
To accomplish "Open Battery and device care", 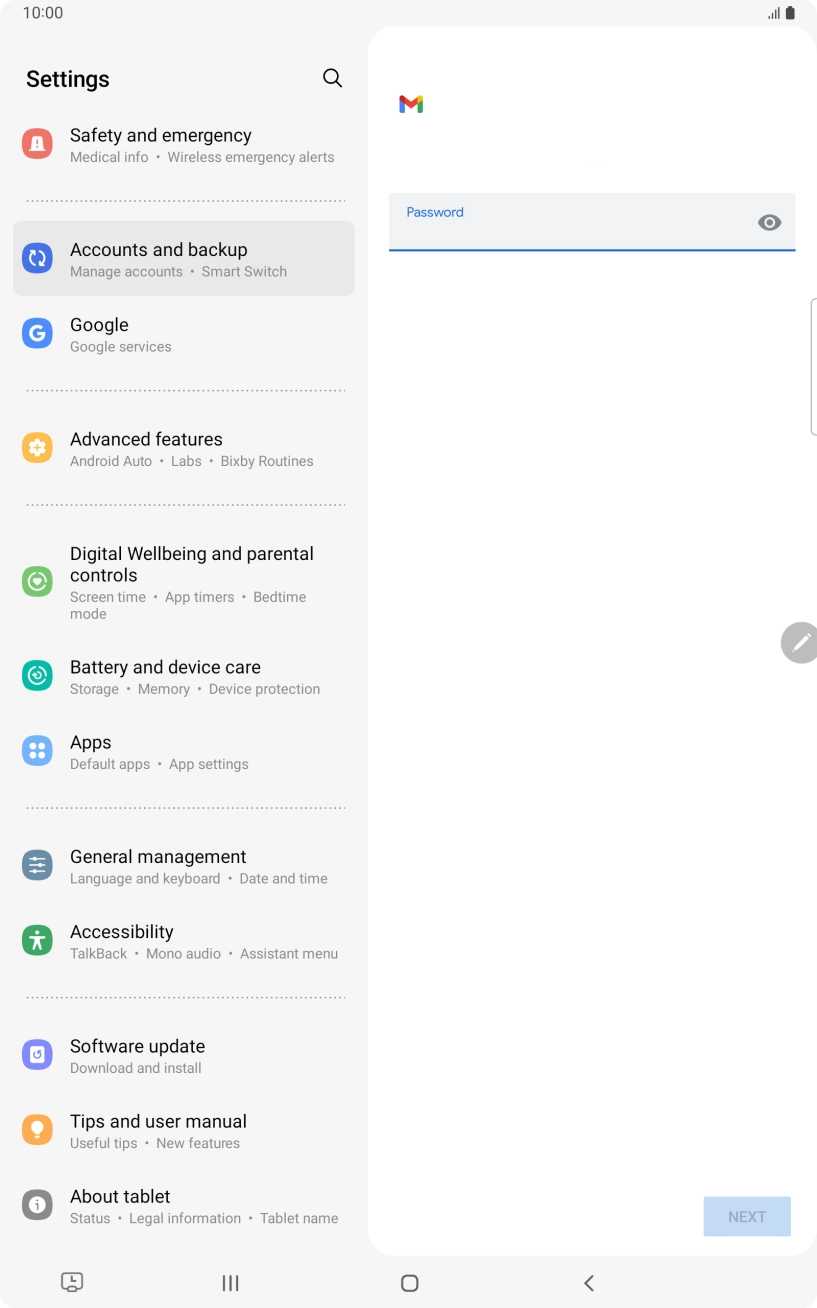I will [184, 677].
